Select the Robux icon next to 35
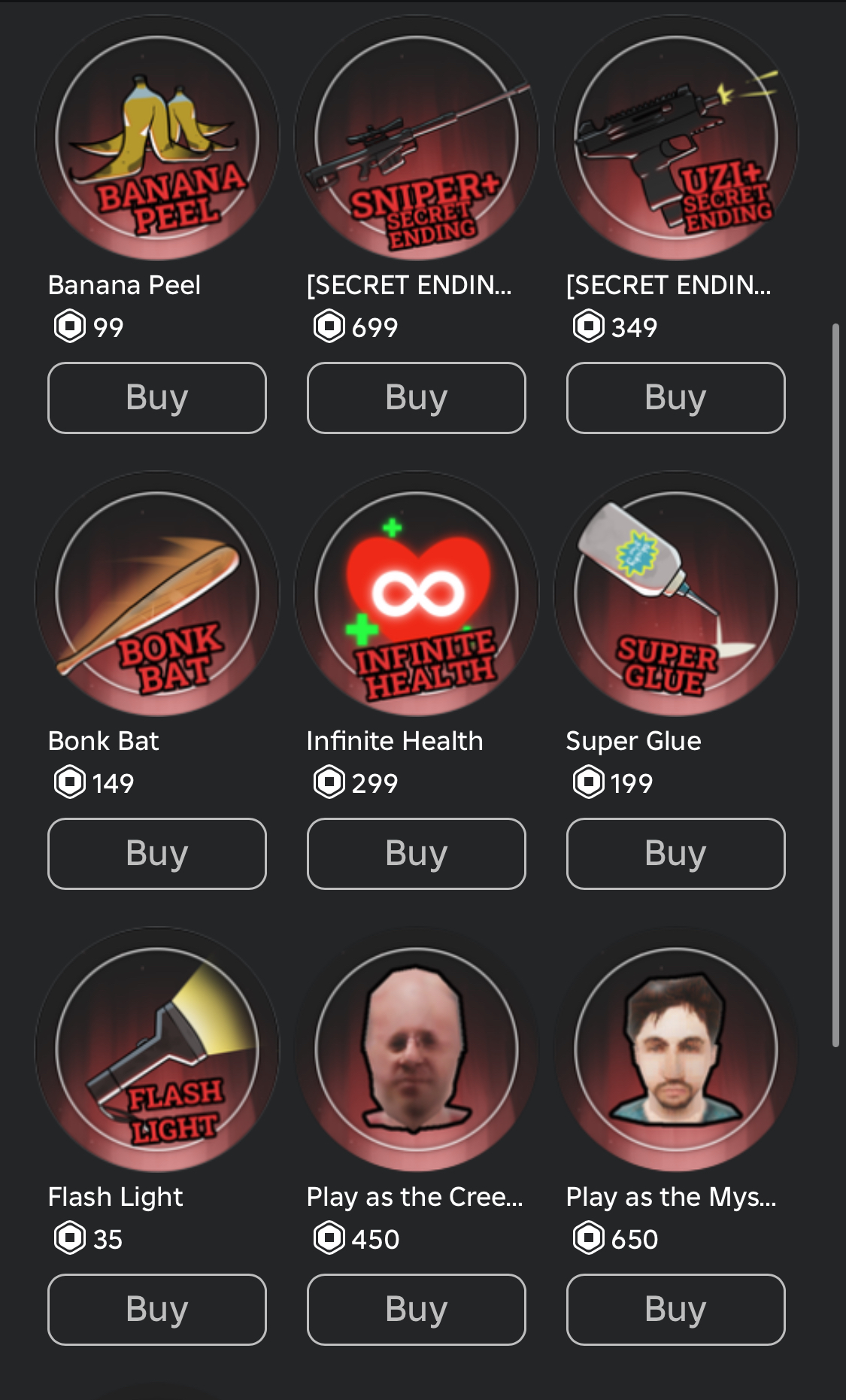 (x=70, y=1237)
